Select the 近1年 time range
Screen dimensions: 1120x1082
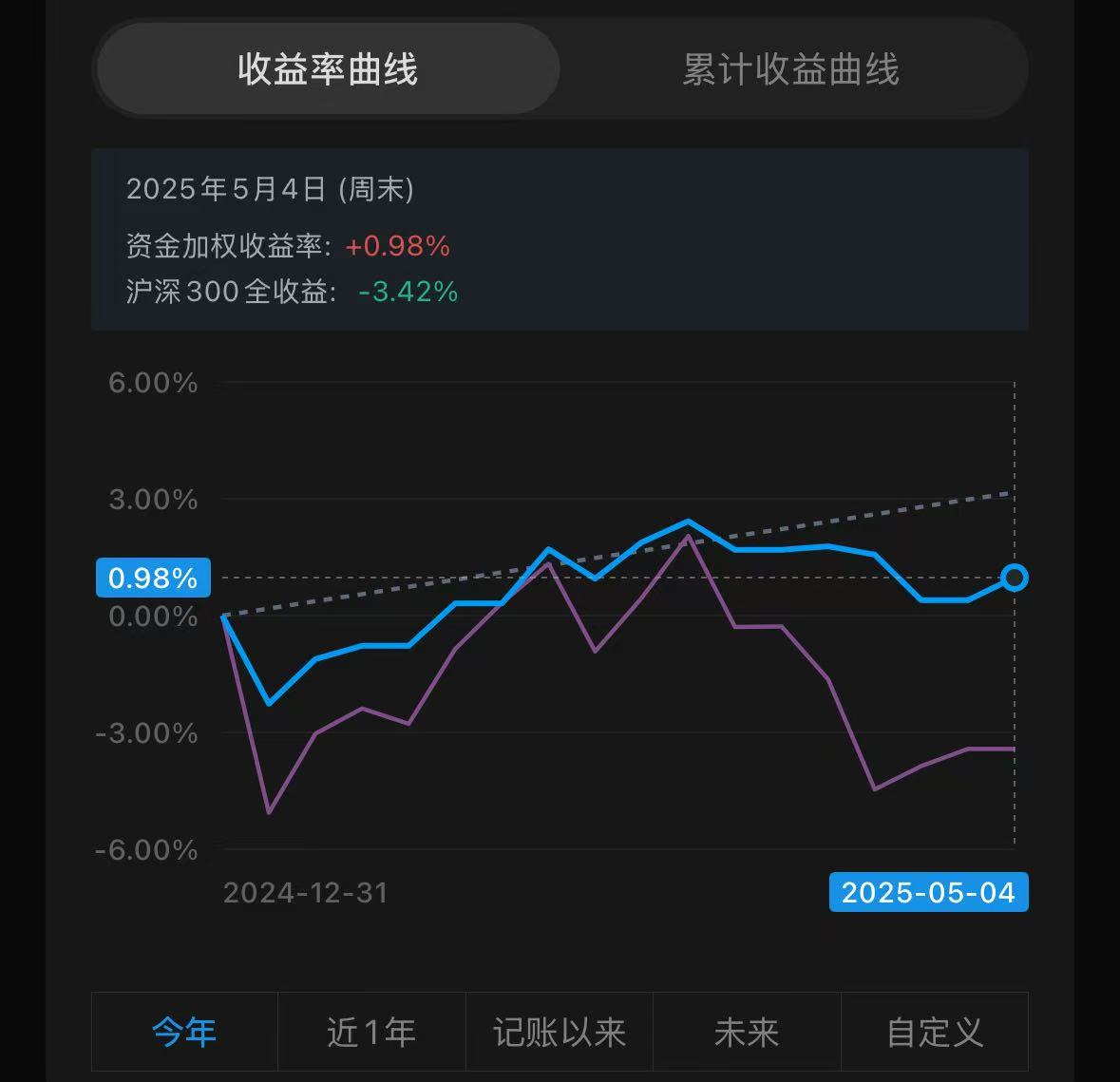point(371,1032)
